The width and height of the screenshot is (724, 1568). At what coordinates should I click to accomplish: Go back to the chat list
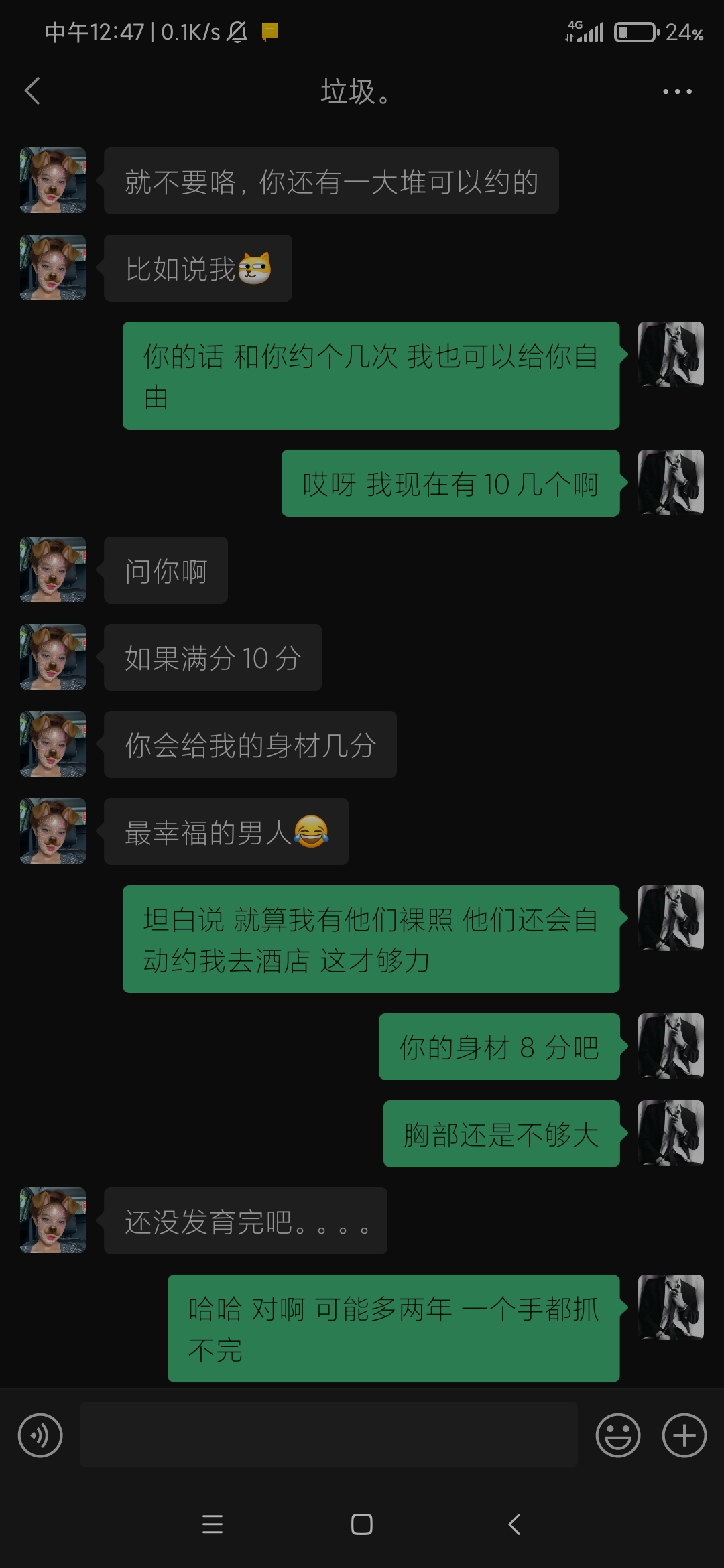click(32, 91)
